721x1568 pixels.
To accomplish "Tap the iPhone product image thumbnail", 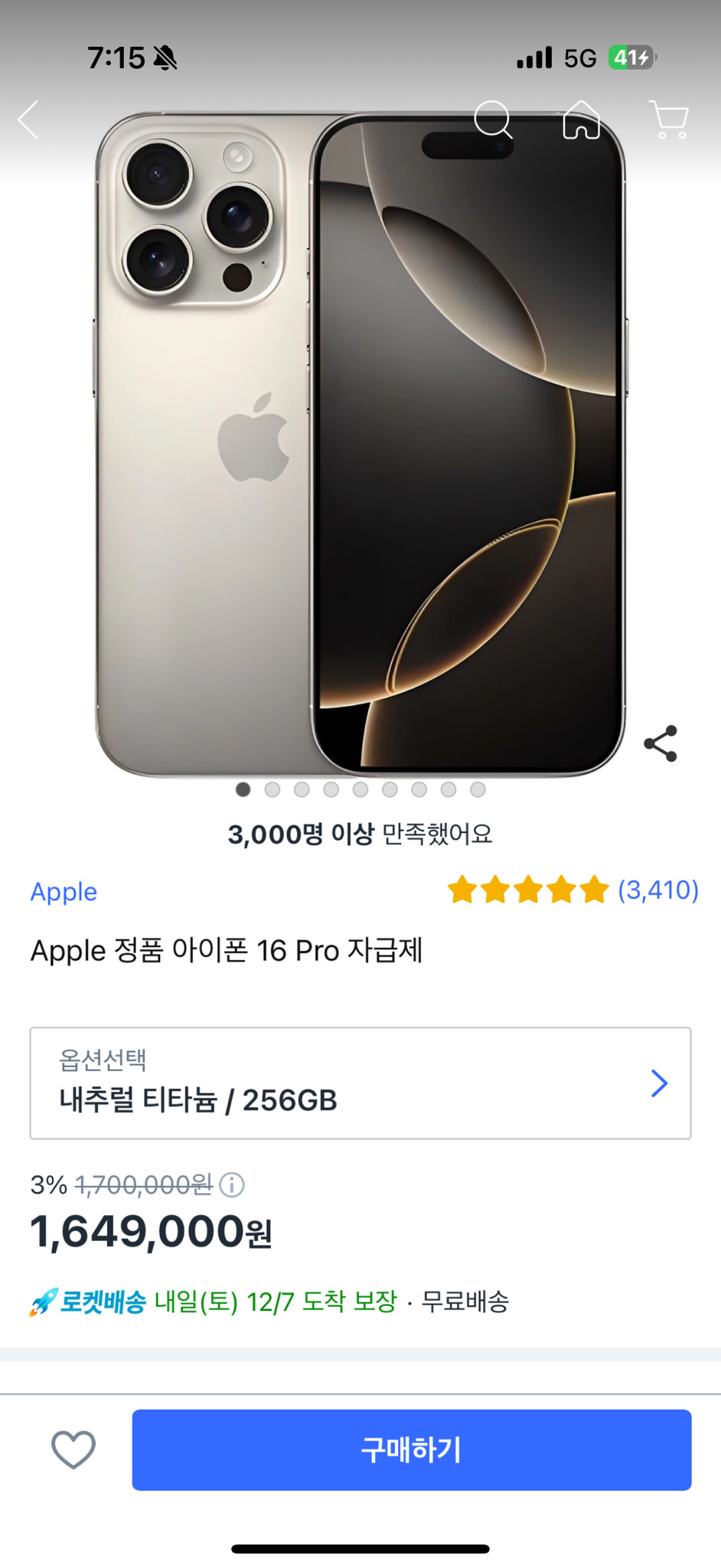I will point(360,444).
